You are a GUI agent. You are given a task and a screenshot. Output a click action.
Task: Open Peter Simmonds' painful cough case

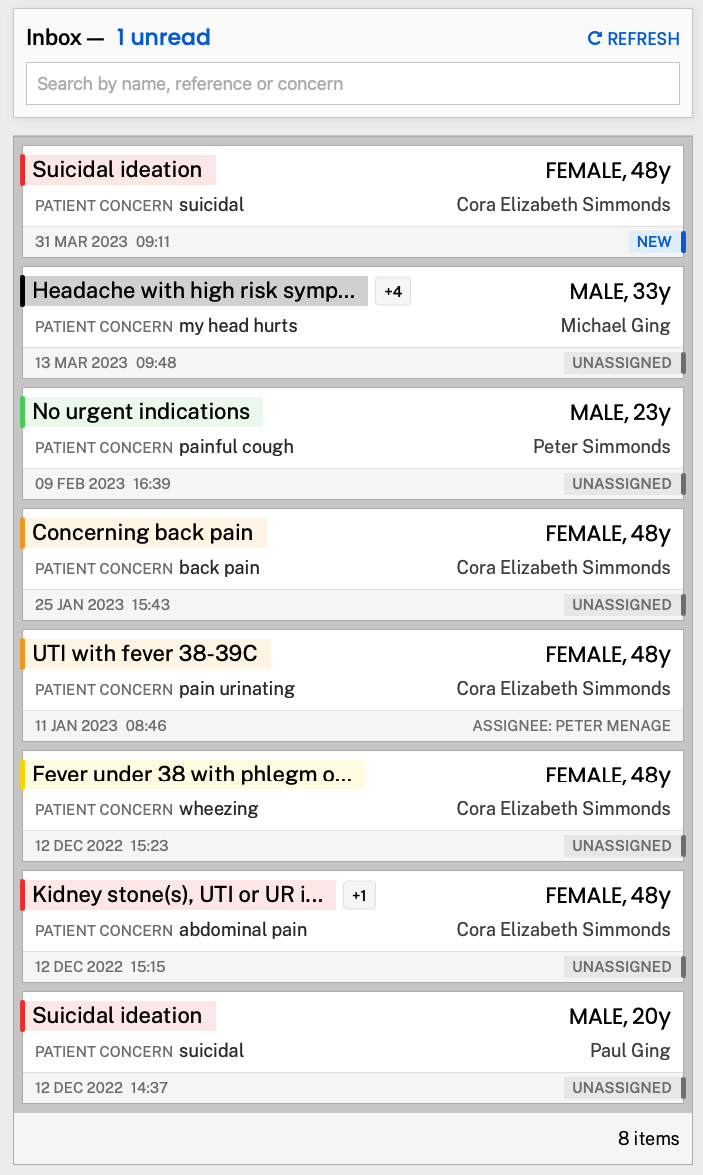pyautogui.click(x=352, y=443)
